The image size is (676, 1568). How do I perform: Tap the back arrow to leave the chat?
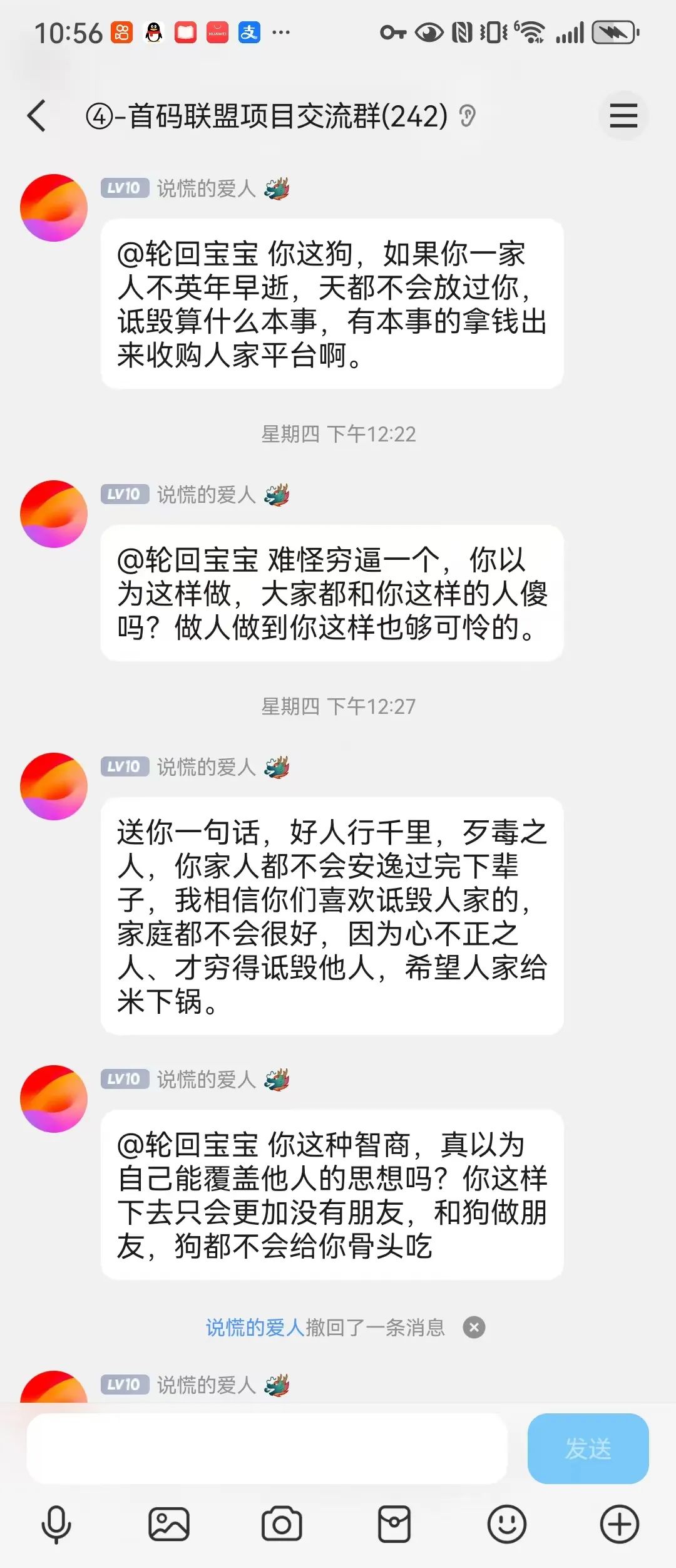pos(38,115)
